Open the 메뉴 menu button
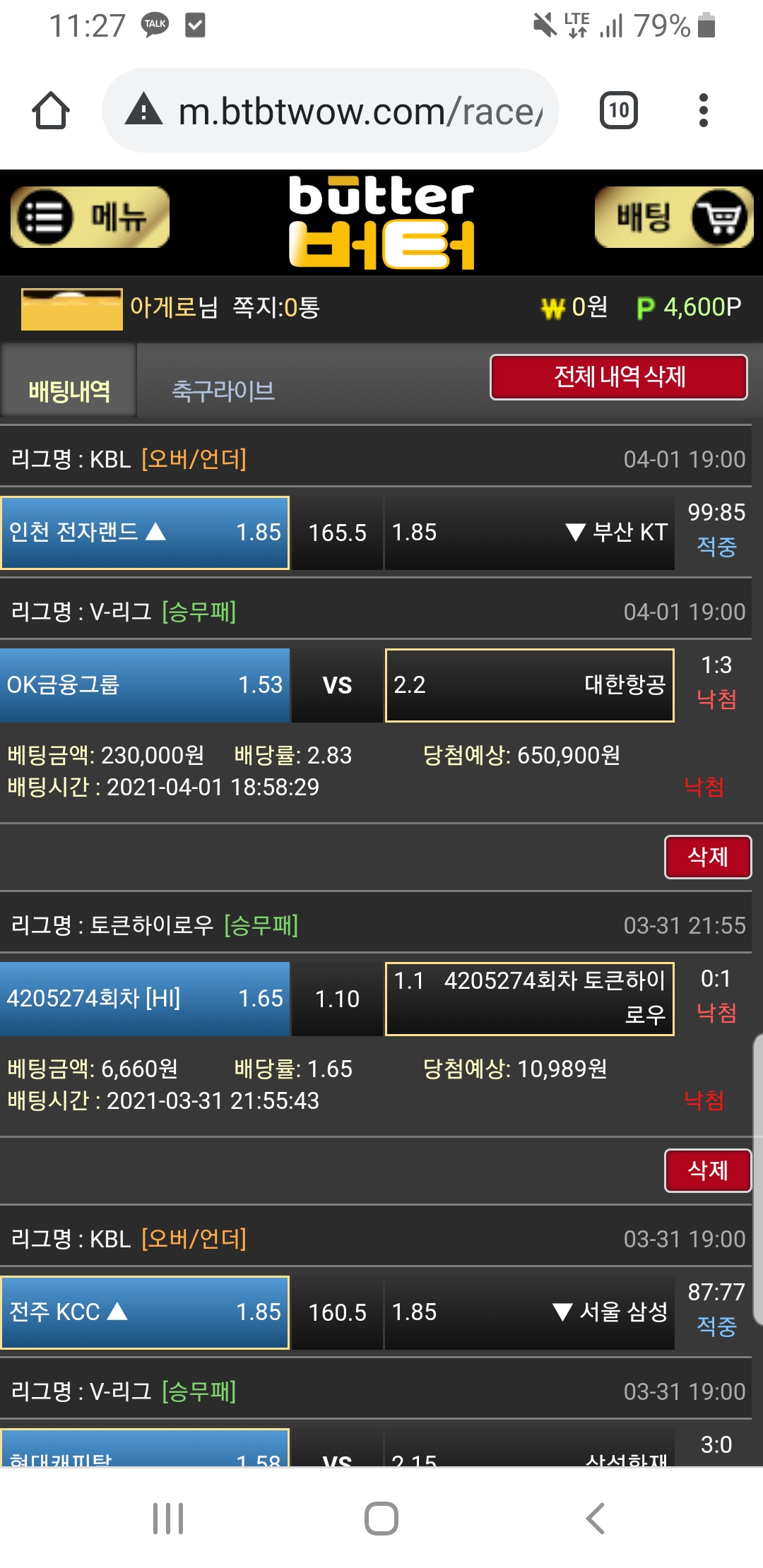This screenshot has height=1568, width=763. tap(90, 218)
